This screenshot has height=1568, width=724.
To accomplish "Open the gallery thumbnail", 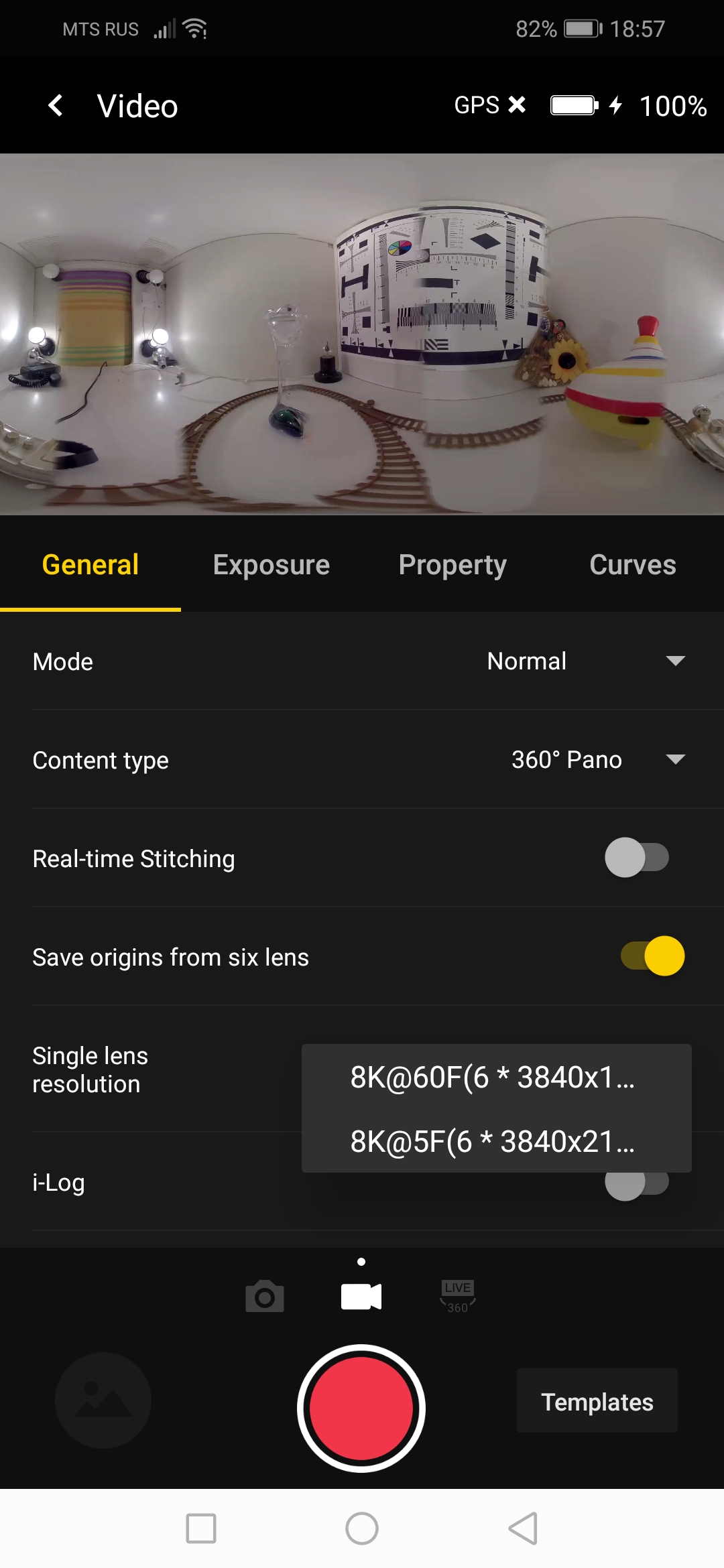I will (103, 1400).
